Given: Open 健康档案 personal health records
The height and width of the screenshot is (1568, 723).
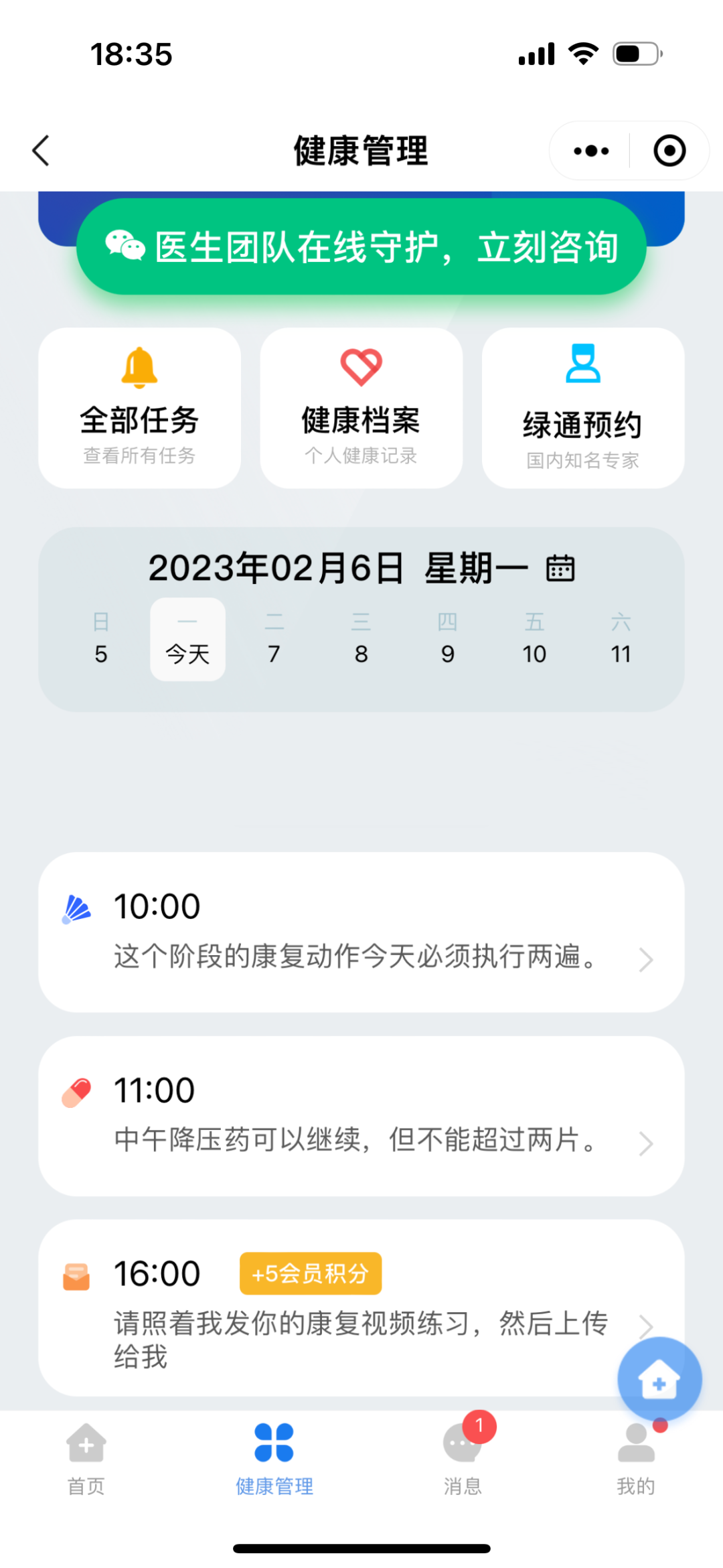Looking at the screenshot, I should coord(361,408).
